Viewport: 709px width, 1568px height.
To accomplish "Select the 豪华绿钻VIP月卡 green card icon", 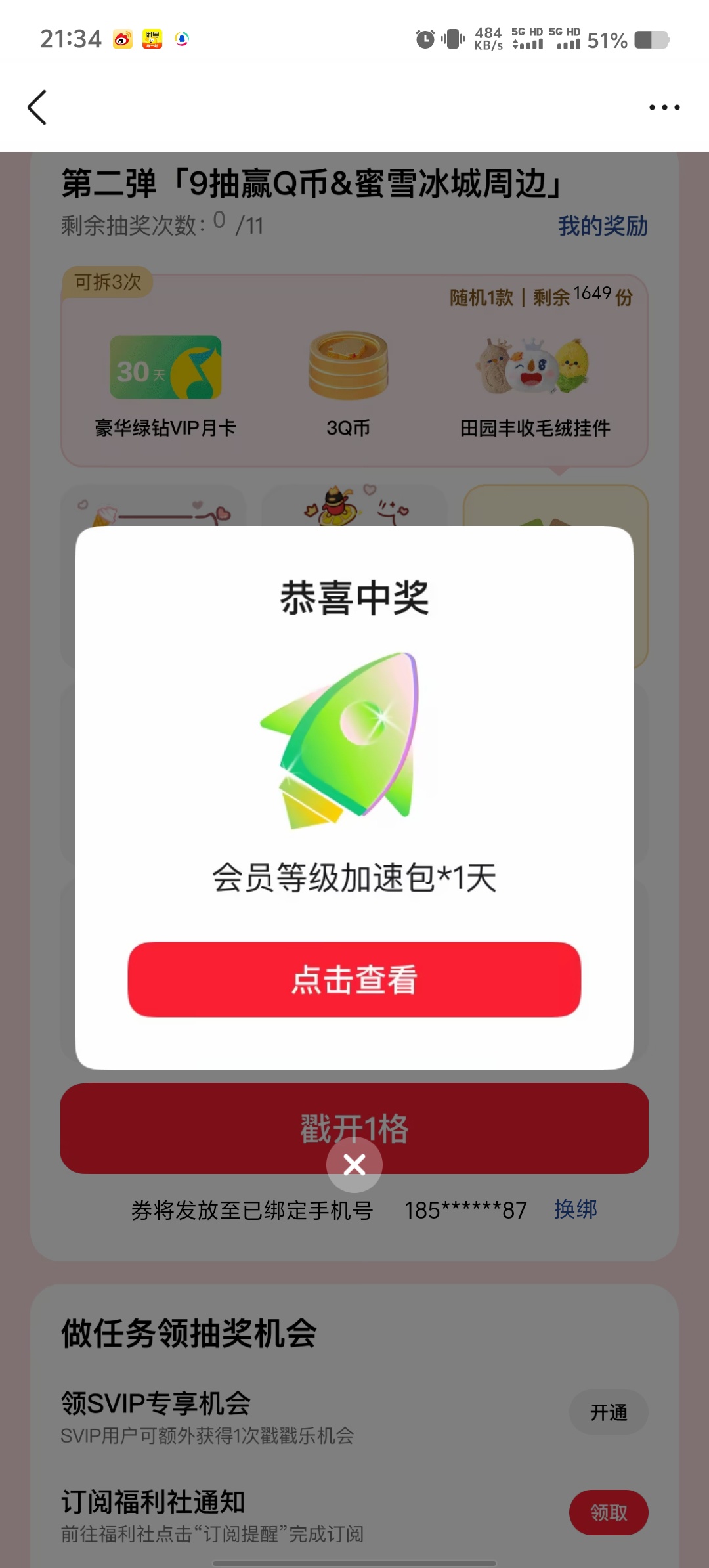I will pos(166,370).
